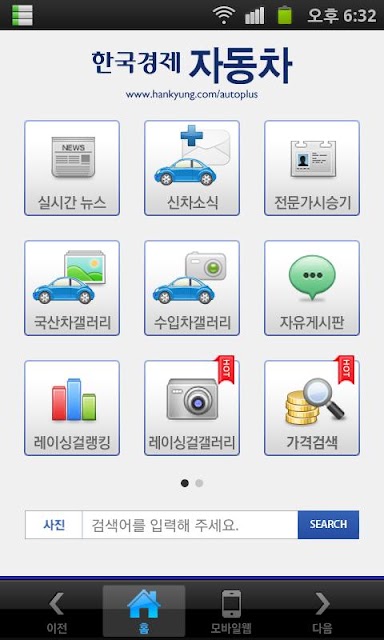The image size is (384, 640).
Task: Open the 자유게시판 board
Action: pyautogui.click(x=312, y=288)
